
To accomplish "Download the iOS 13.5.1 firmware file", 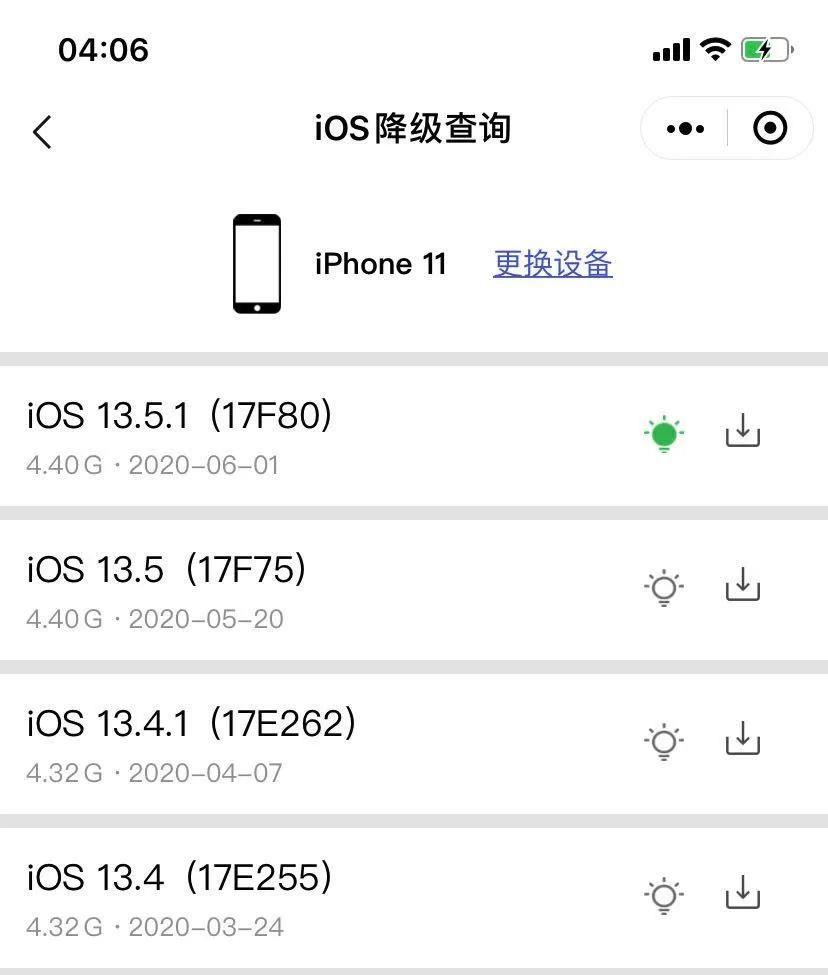I will pyautogui.click(x=743, y=433).
